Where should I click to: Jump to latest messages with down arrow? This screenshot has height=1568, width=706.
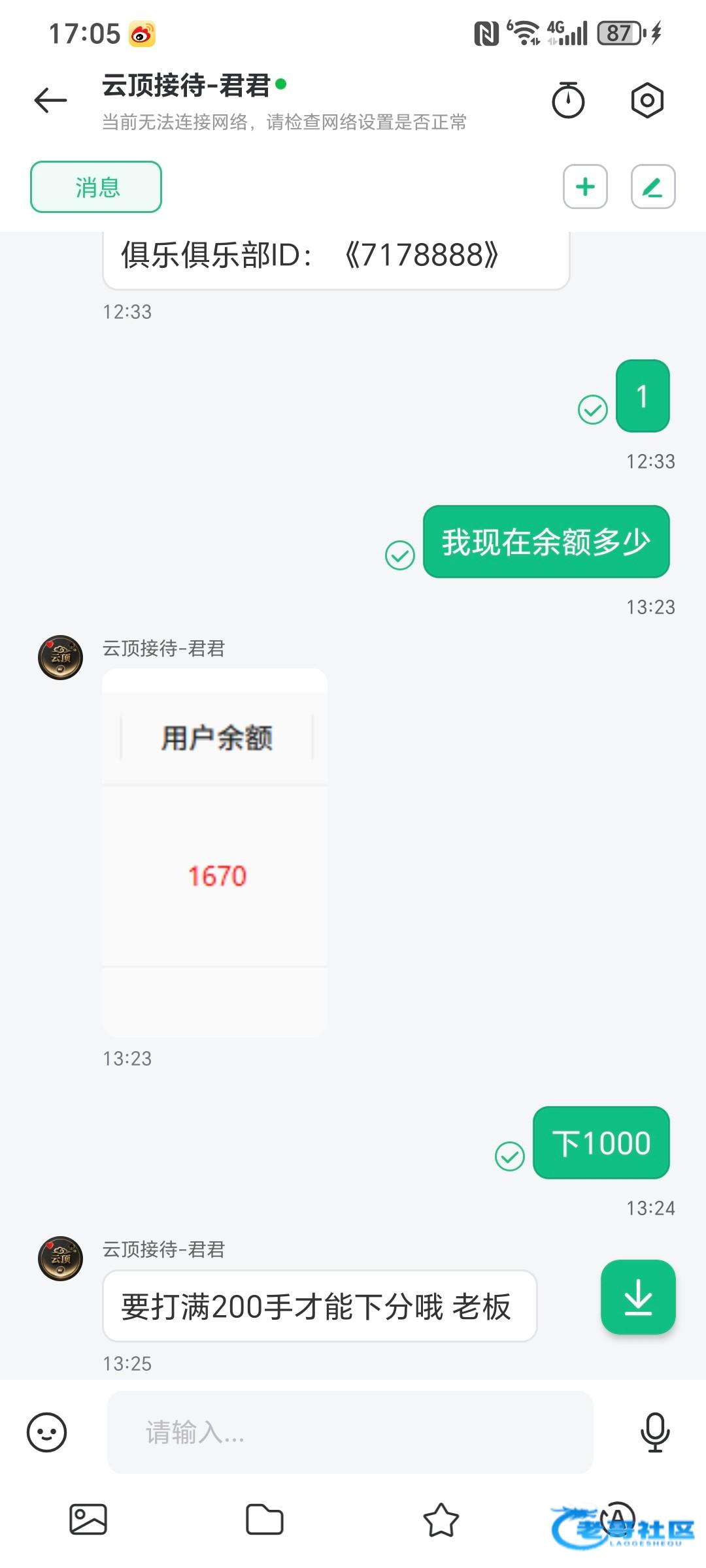click(x=638, y=1297)
